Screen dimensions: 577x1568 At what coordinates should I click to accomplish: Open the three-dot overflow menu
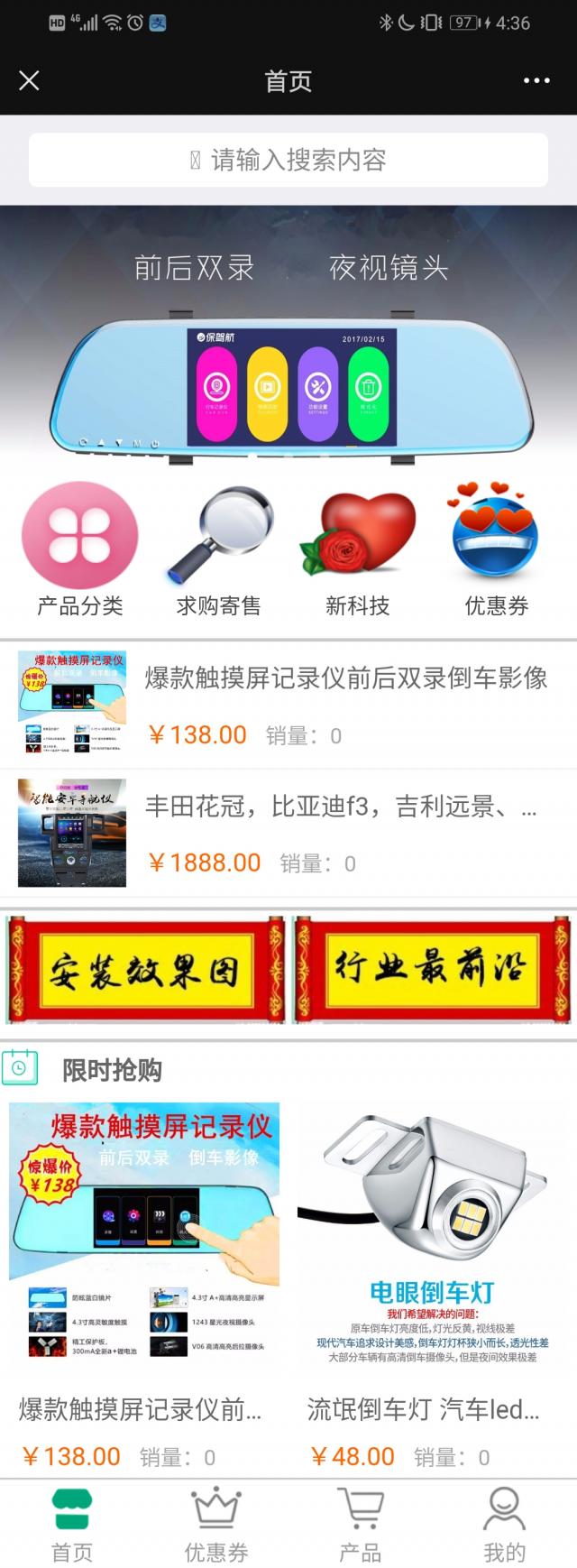pyautogui.click(x=536, y=81)
